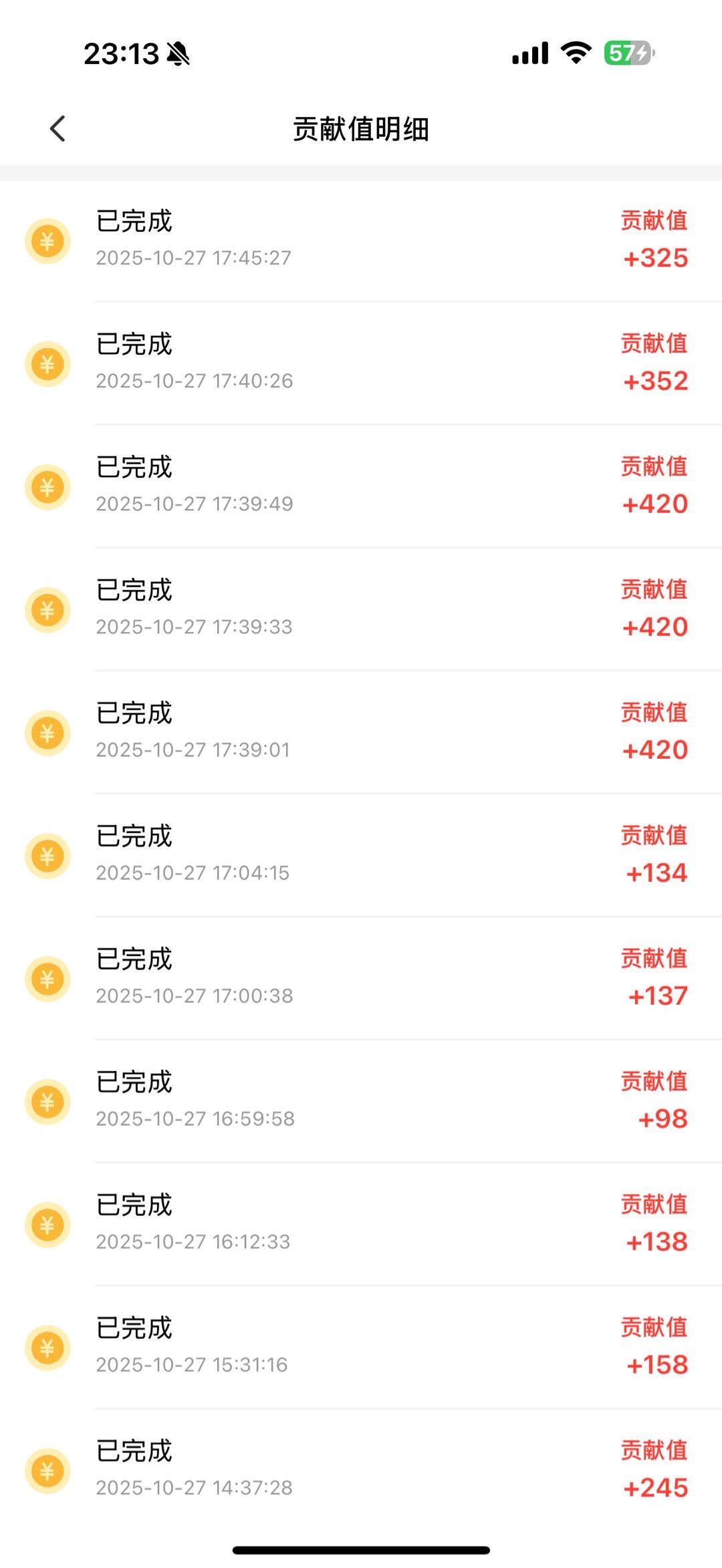Tap the home indicator bar at the bottom
722x1568 pixels.
pos(361,1550)
